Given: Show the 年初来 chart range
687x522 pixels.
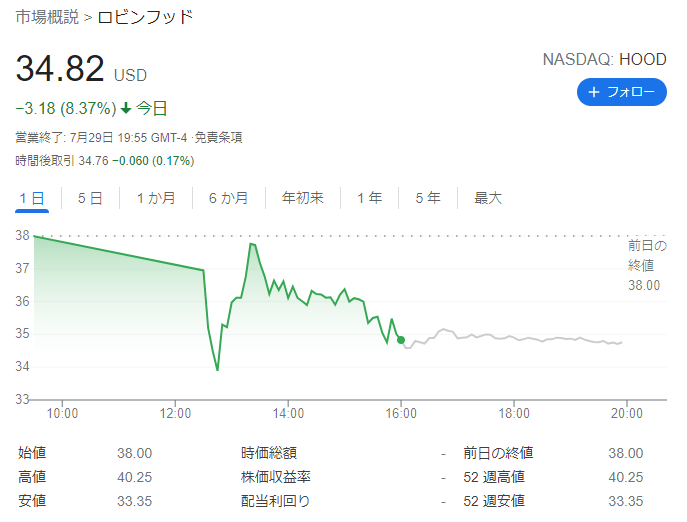Looking at the screenshot, I should pyautogui.click(x=302, y=198).
